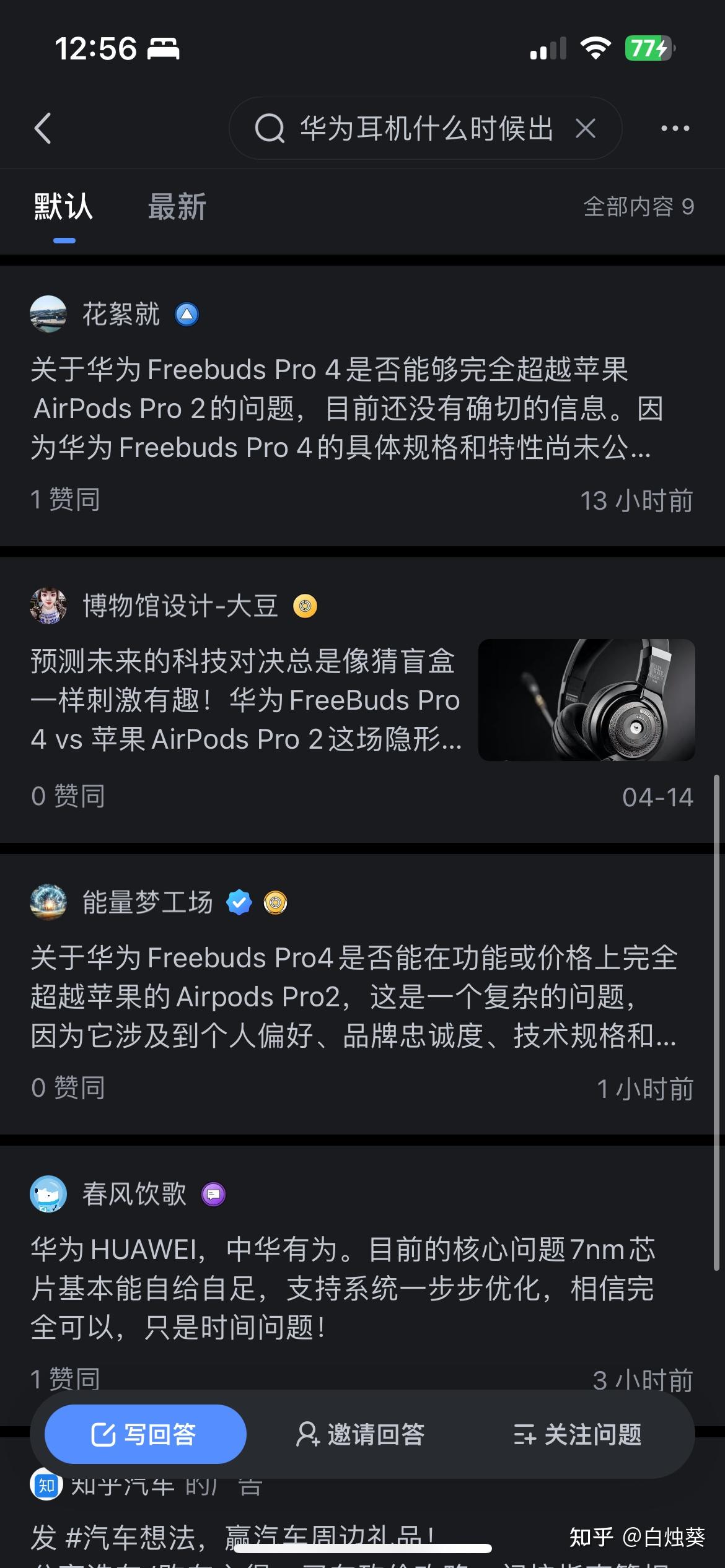
Task: Tap 邀请回答 to invite answers
Action: point(361,1434)
